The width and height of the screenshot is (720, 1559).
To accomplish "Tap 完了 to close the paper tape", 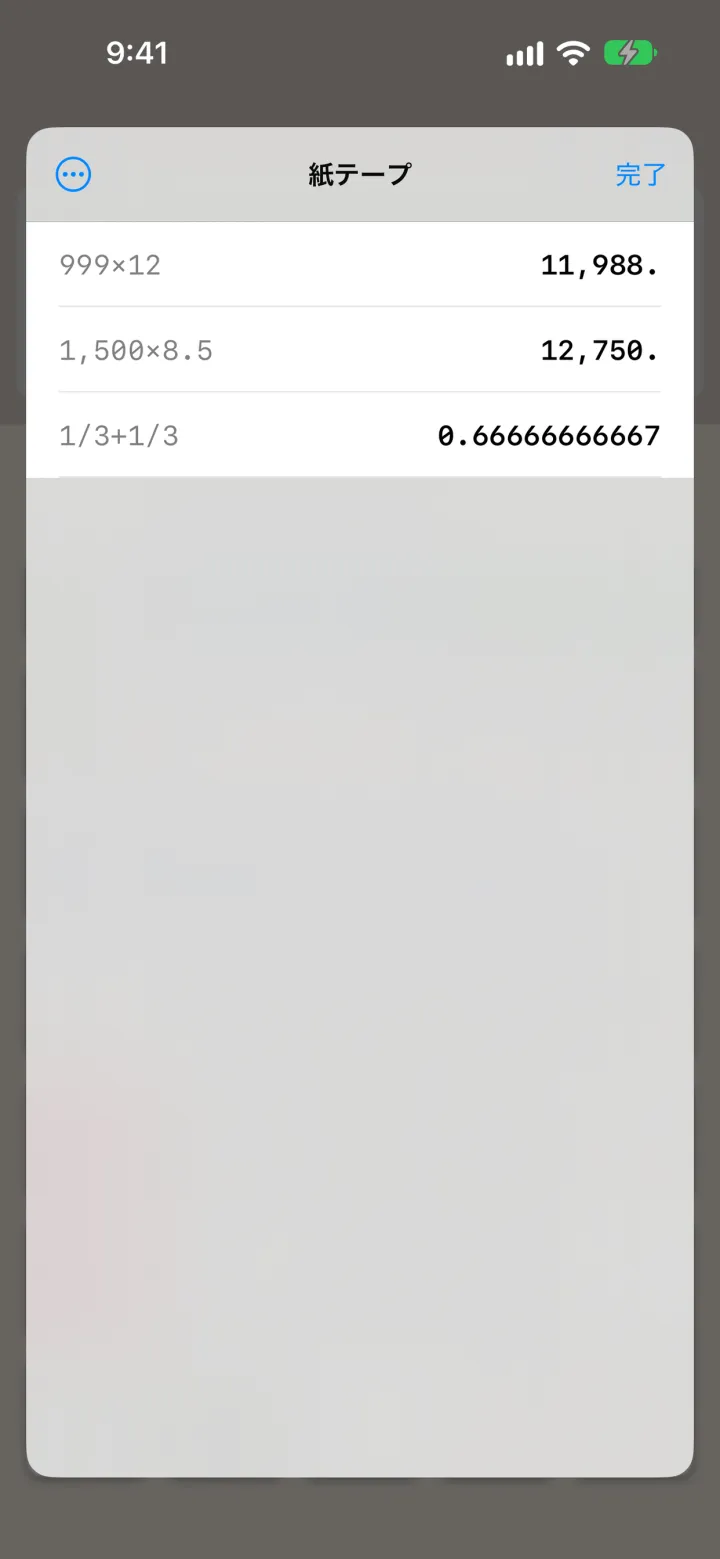I will tap(640, 175).
